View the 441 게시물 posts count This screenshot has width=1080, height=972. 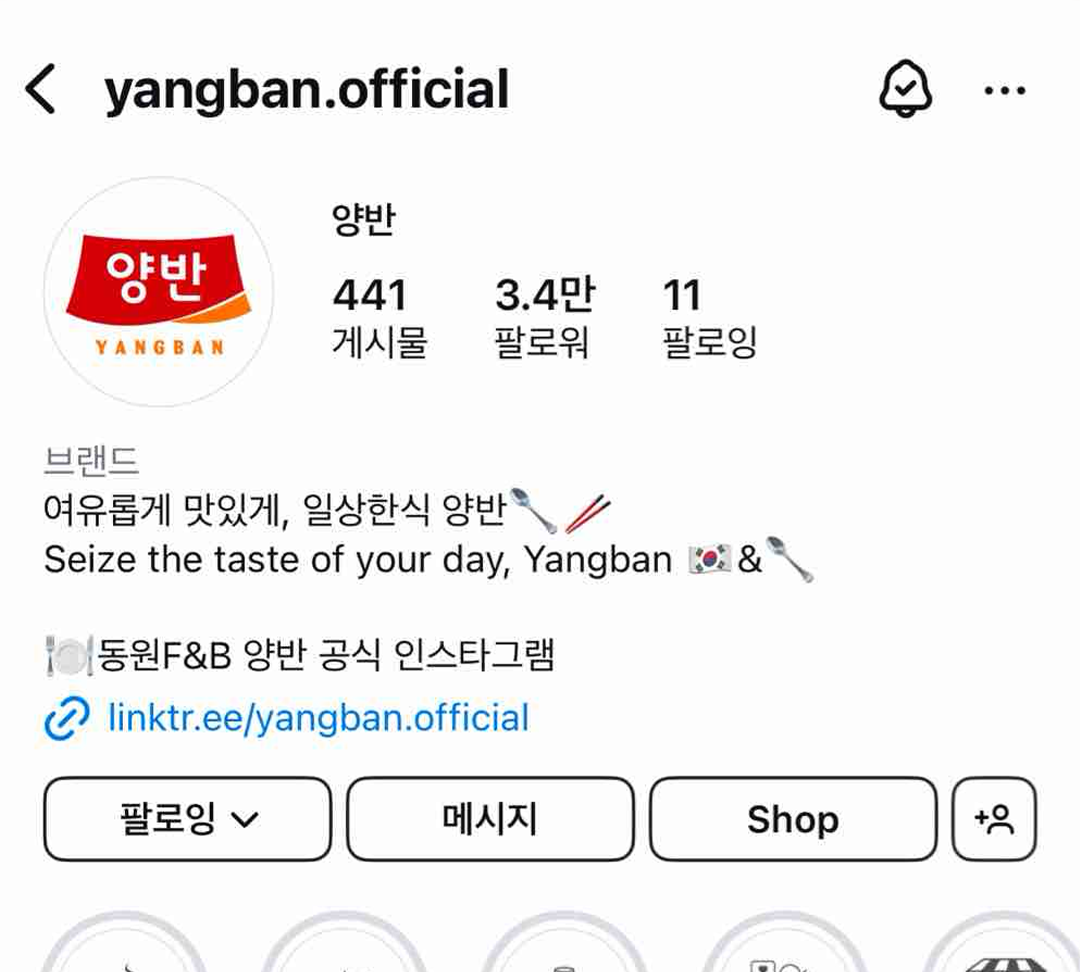click(x=378, y=318)
